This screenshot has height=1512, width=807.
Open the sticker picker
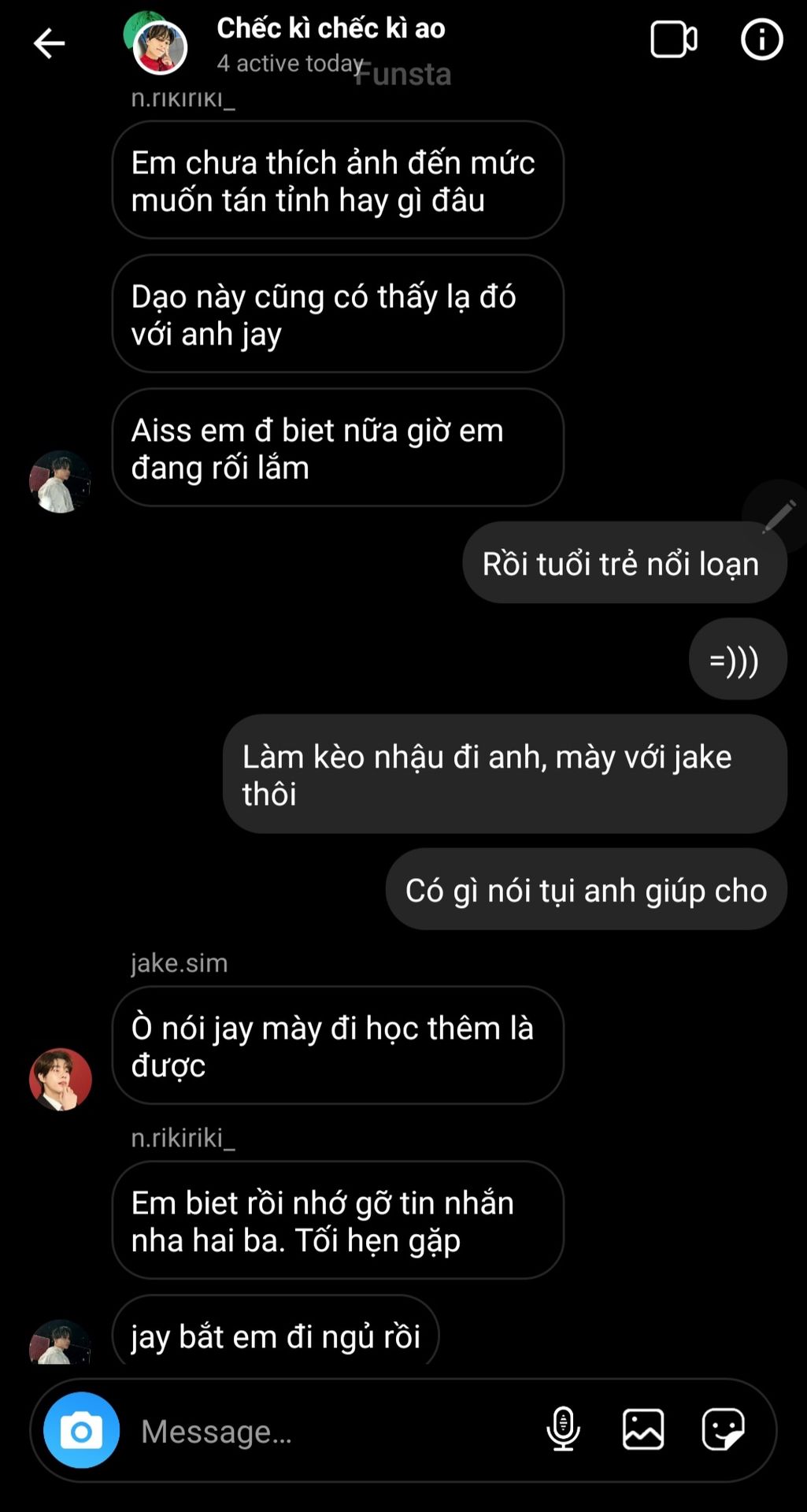click(723, 1429)
